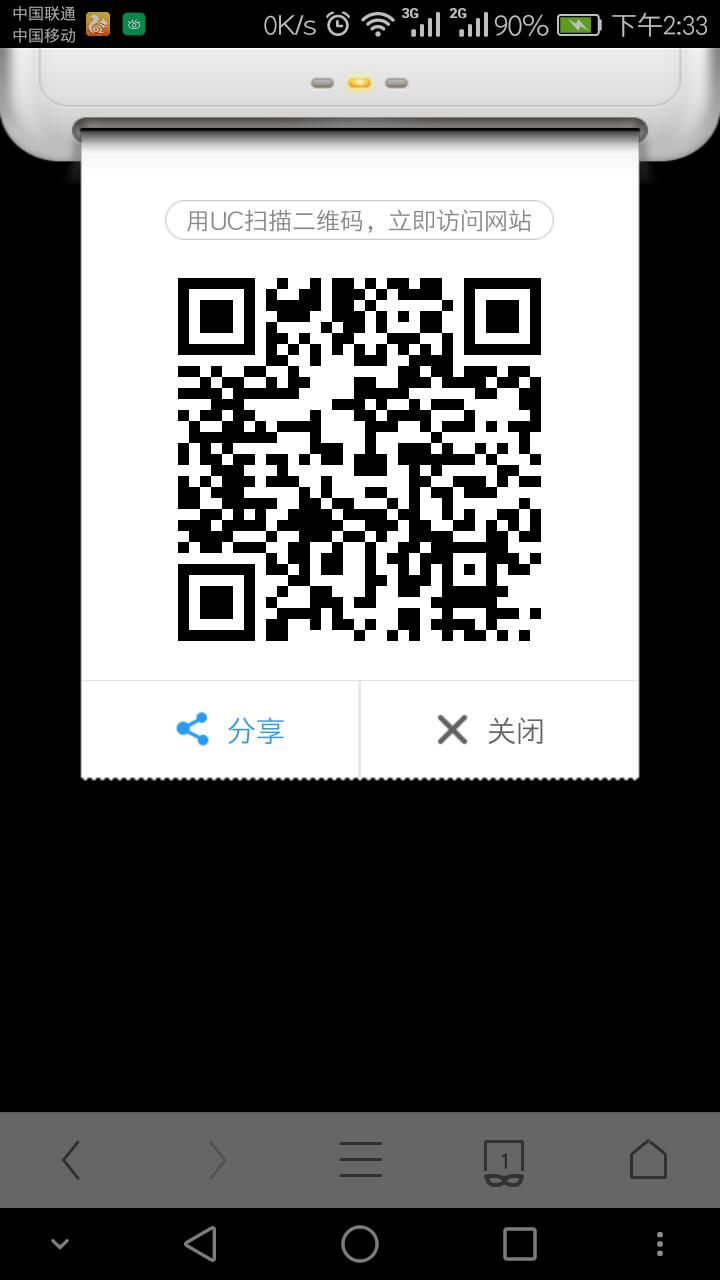Go to the browser home page
This screenshot has width=720, height=1280.
pyautogui.click(x=648, y=1160)
